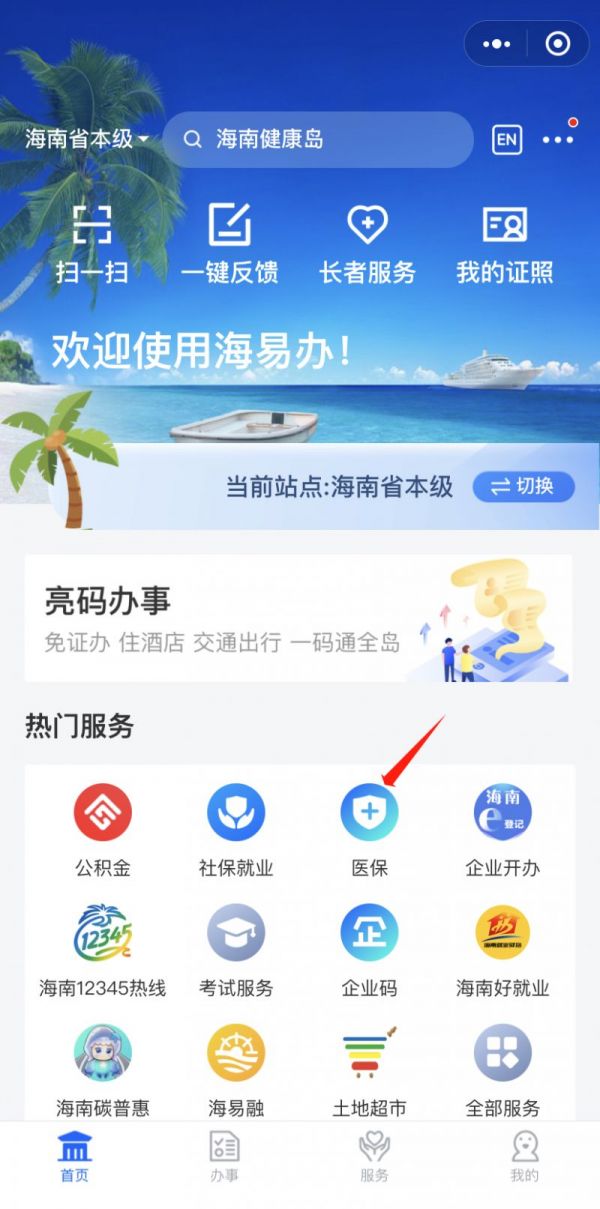
Task: Open 海南12345热线
Action: point(102,949)
